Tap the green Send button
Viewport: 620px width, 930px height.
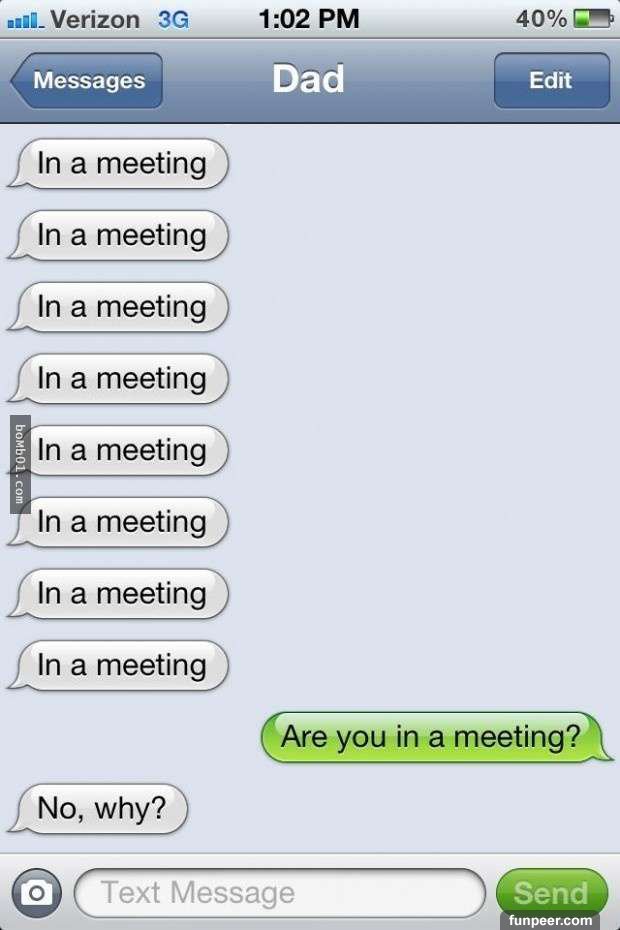pyautogui.click(x=551, y=890)
